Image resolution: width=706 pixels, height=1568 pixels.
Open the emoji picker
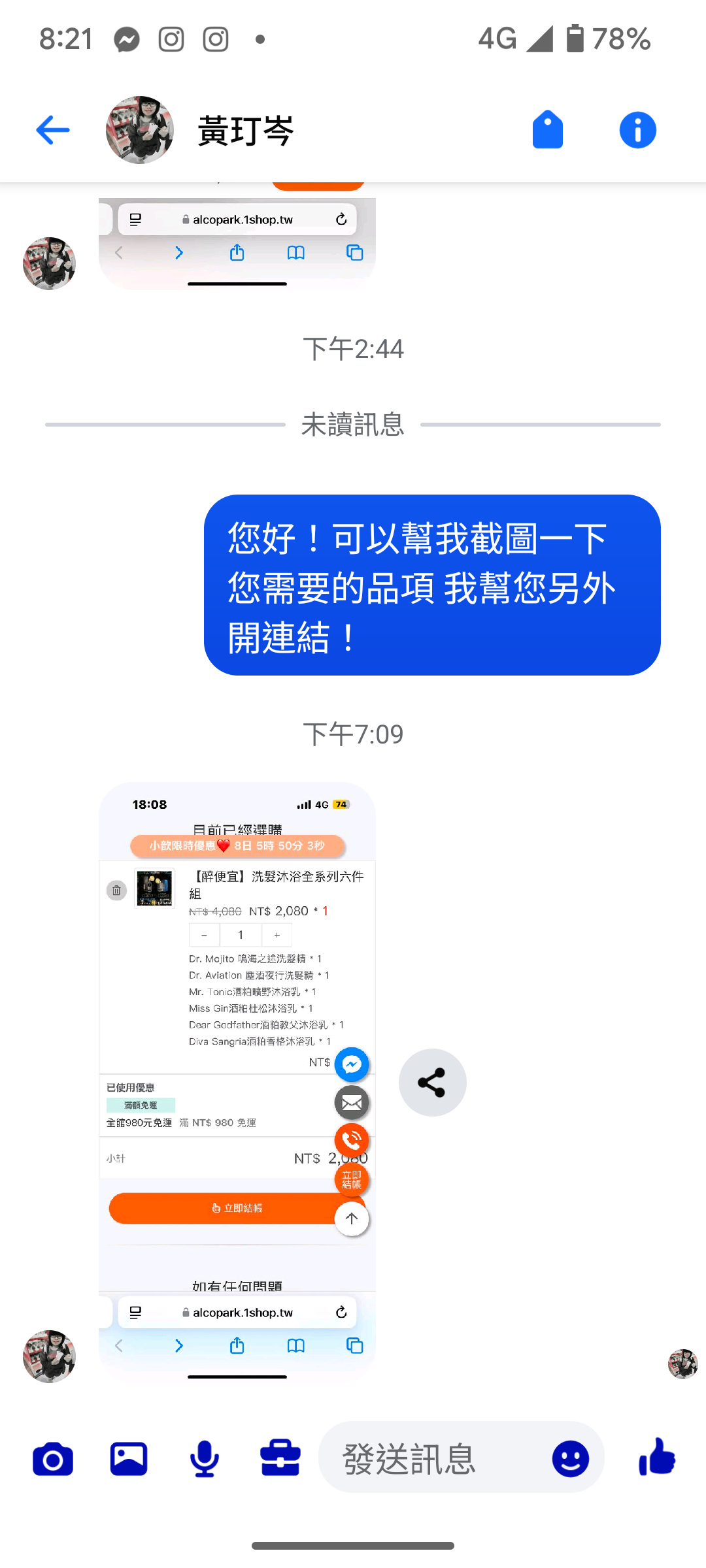point(570,1459)
